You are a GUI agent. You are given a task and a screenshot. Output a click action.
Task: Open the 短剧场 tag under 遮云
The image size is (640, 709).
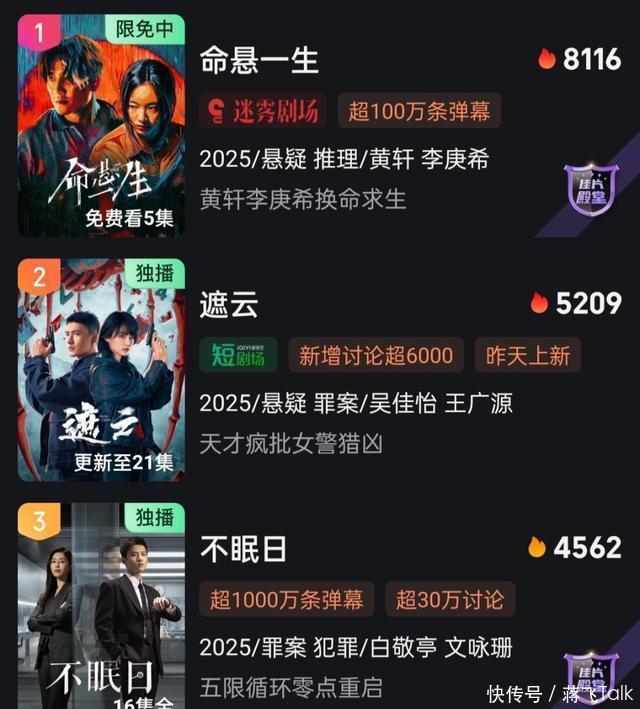(238, 355)
